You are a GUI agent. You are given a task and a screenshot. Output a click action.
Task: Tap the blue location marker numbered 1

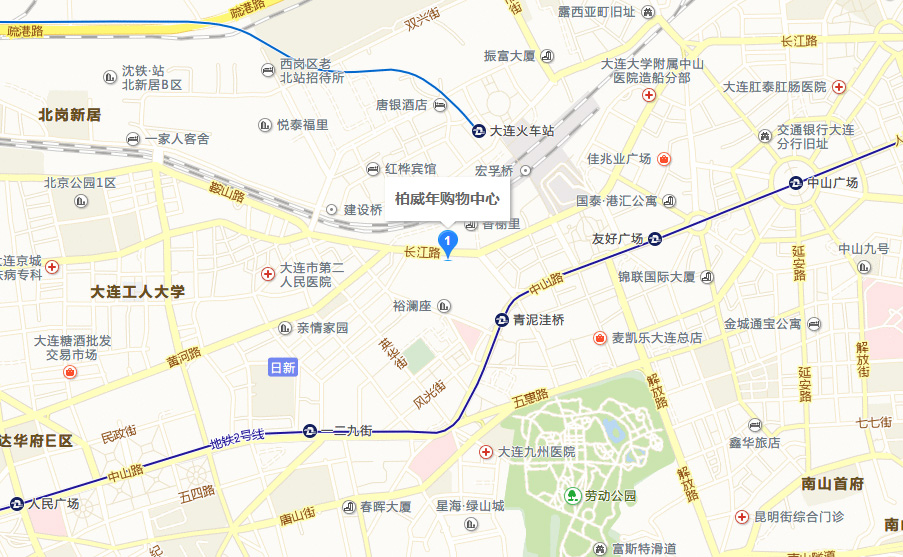(449, 241)
